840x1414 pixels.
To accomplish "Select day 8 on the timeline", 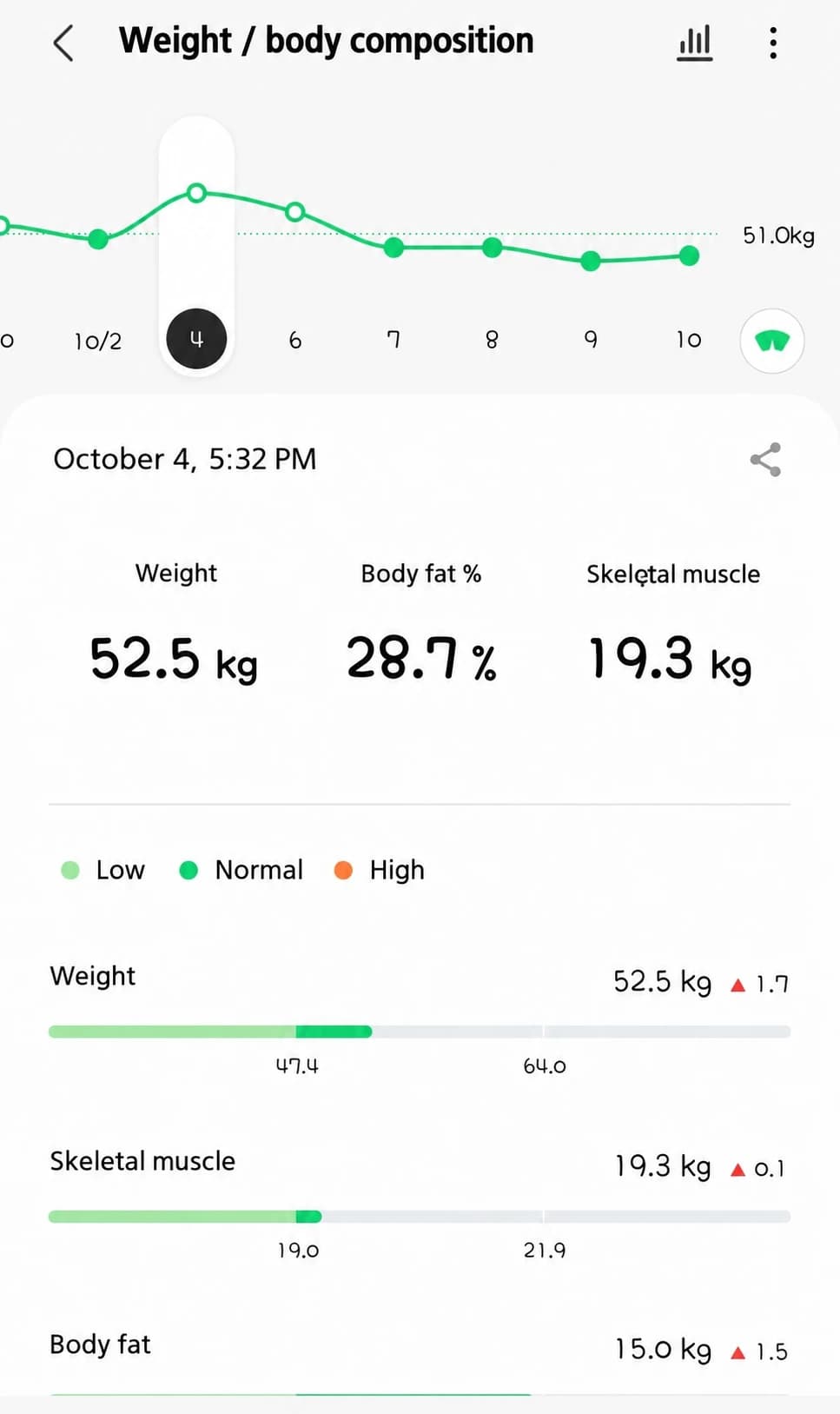I will [492, 340].
